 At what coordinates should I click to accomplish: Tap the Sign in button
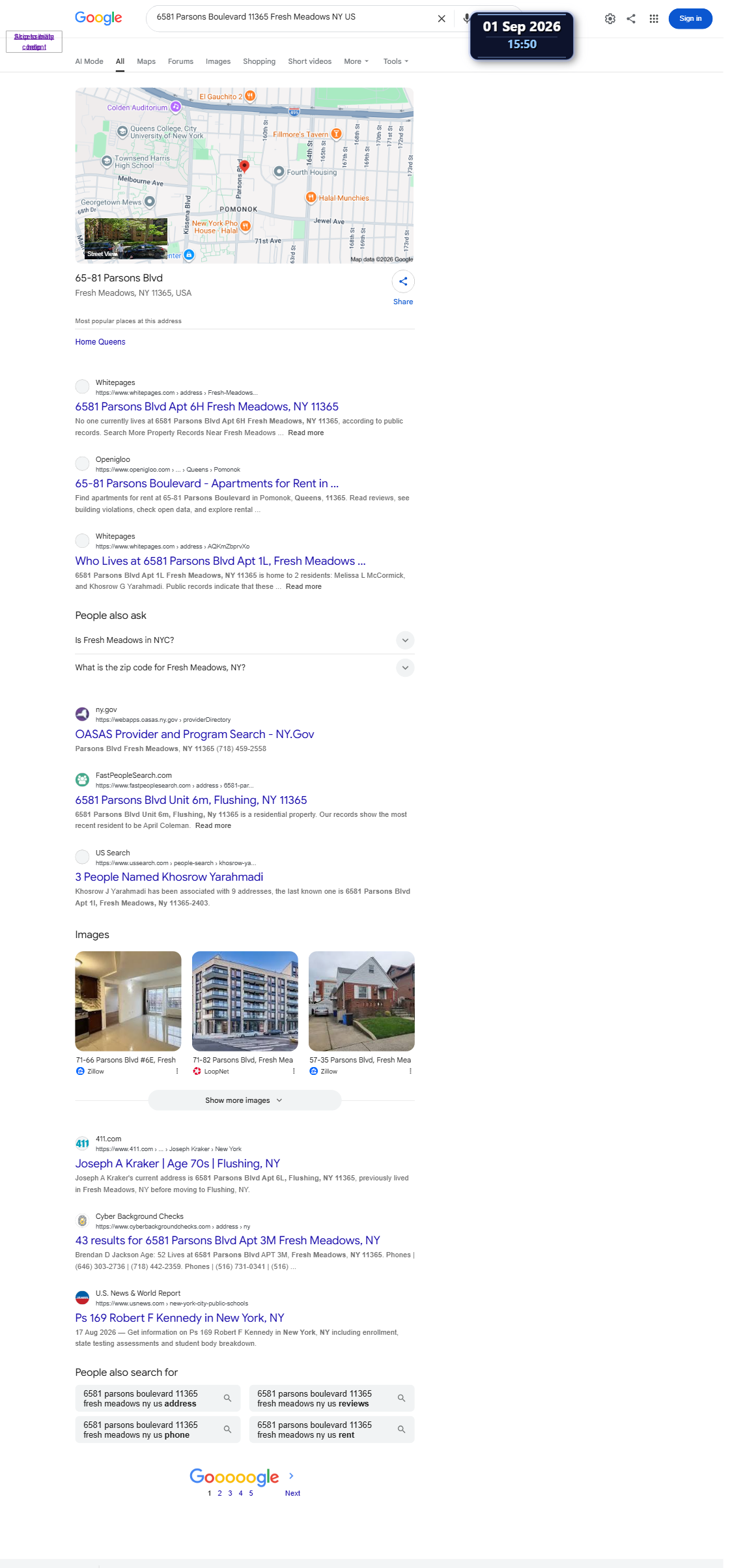tap(690, 19)
